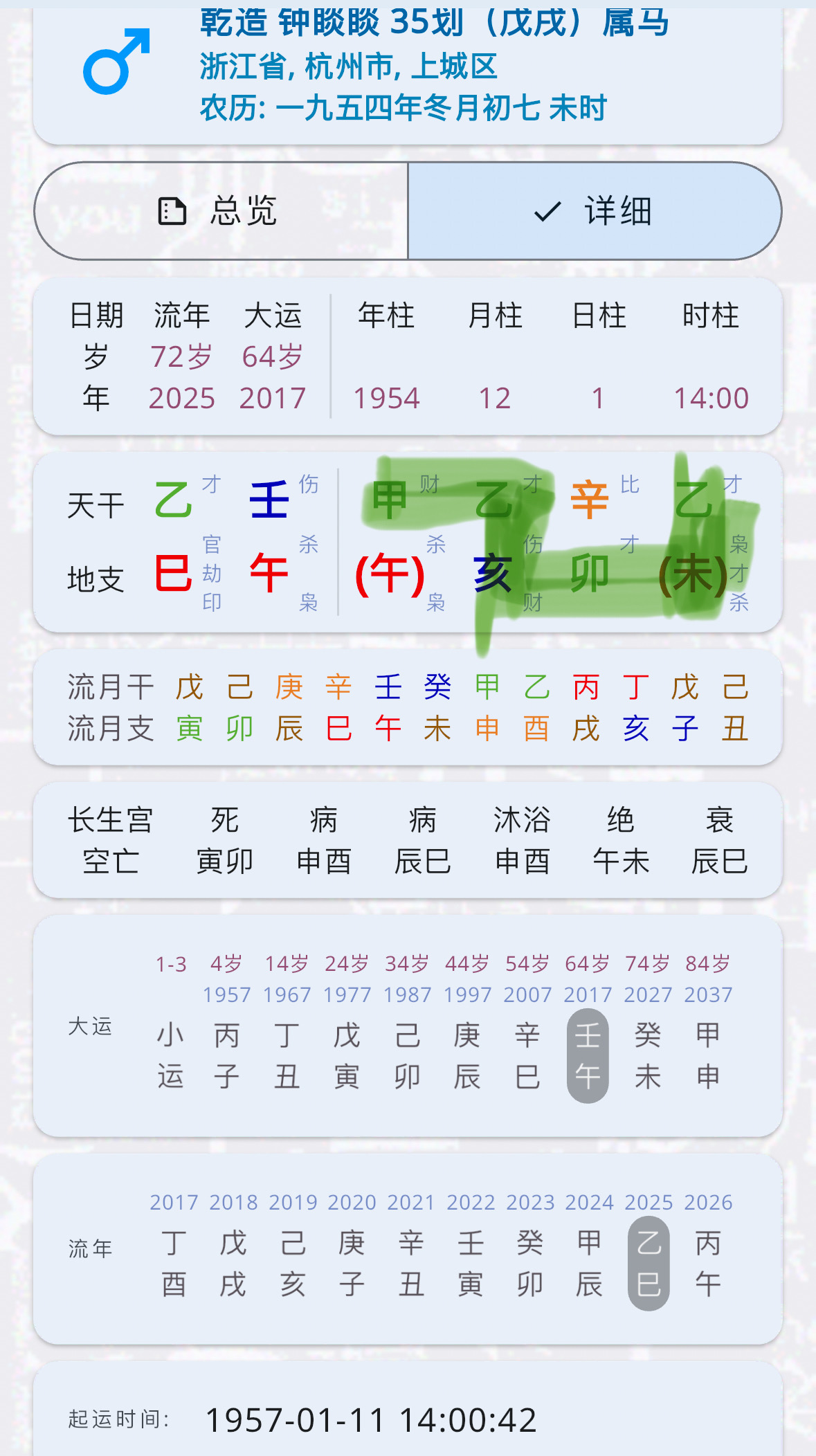This screenshot has width=816, height=1456.
Task: Switch to the 2026 丙午 流年 year
Action: (x=708, y=1263)
